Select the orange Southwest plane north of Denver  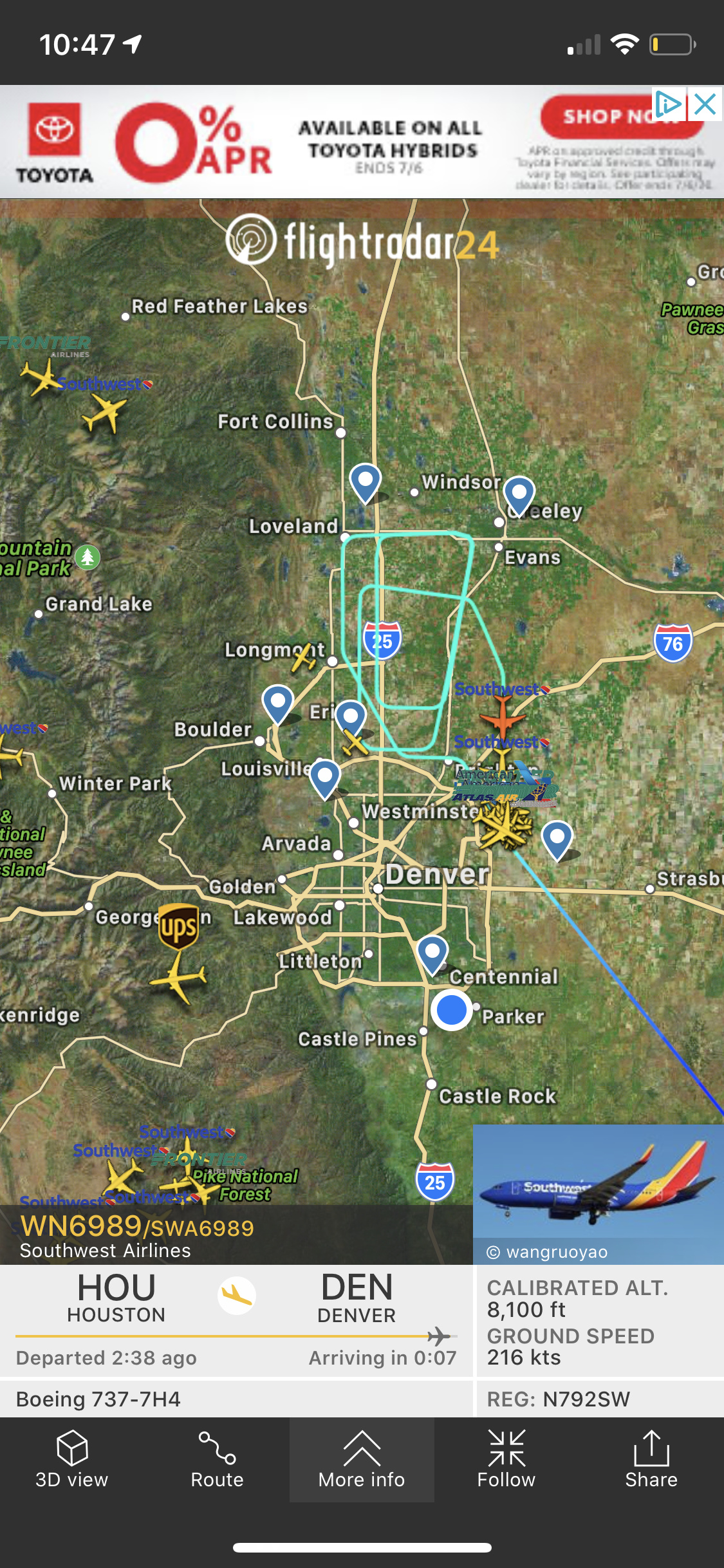[x=502, y=716]
